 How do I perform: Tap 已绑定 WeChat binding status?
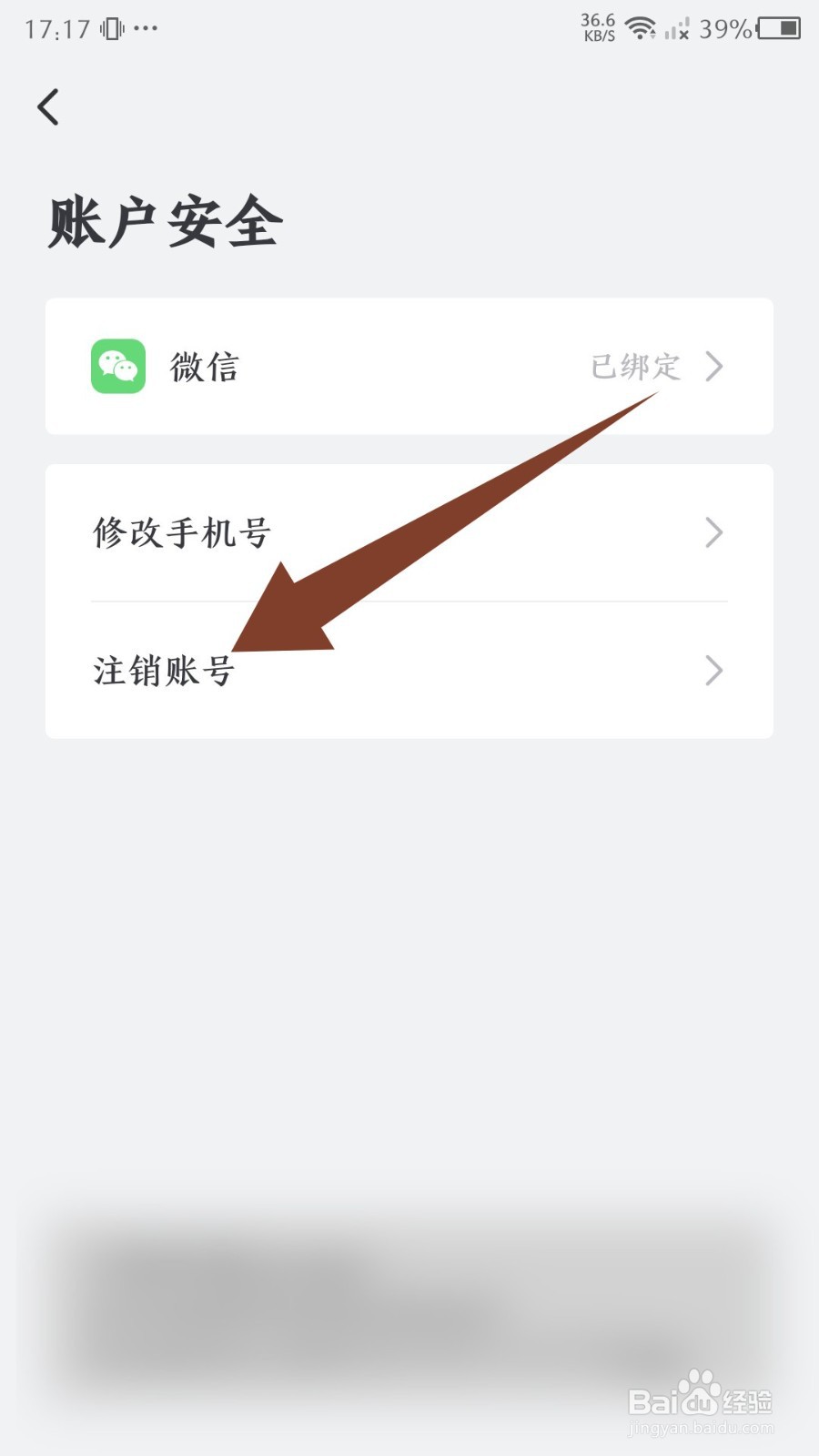[634, 365]
